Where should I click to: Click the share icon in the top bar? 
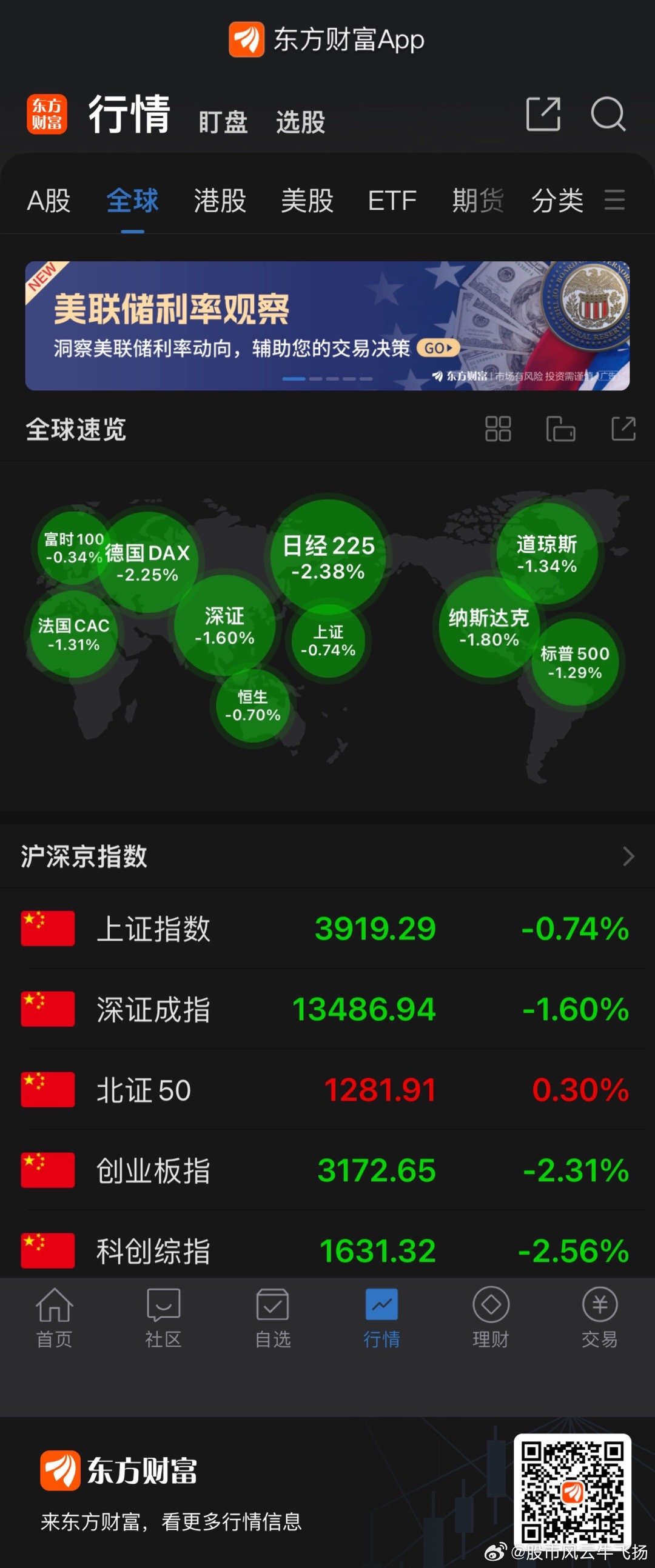tap(544, 115)
